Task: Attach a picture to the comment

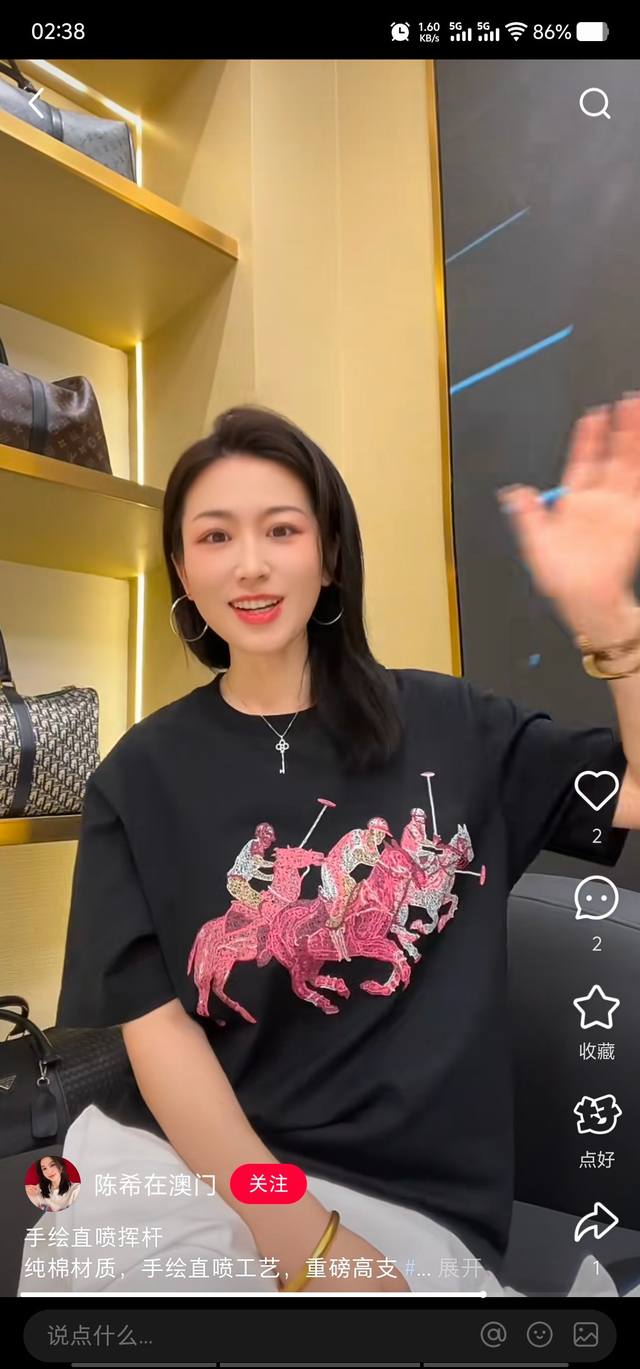Action: click(x=586, y=1334)
